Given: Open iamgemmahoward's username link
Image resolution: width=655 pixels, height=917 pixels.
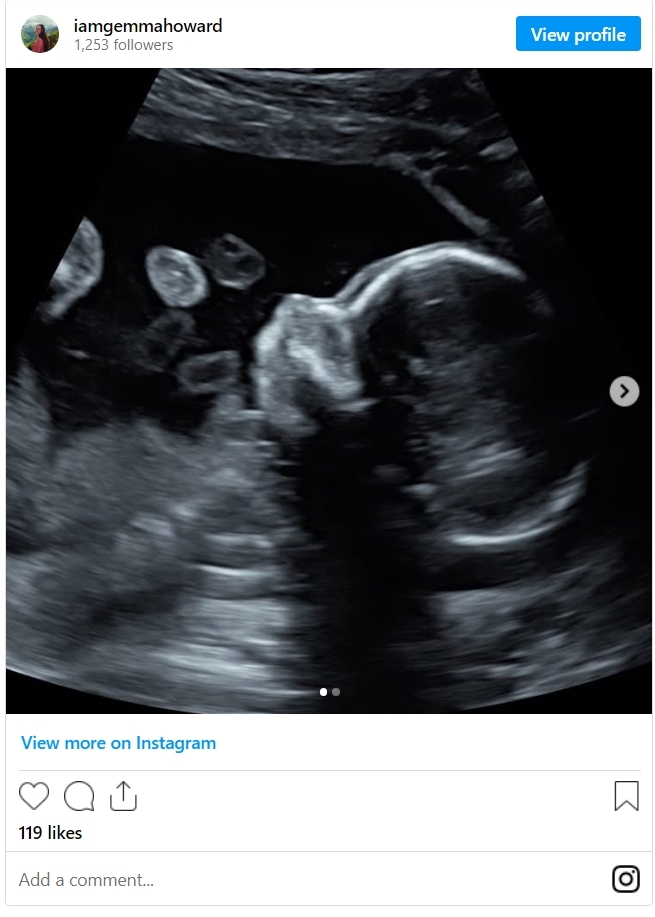Looking at the screenshot, I should [x=148, y=26].
